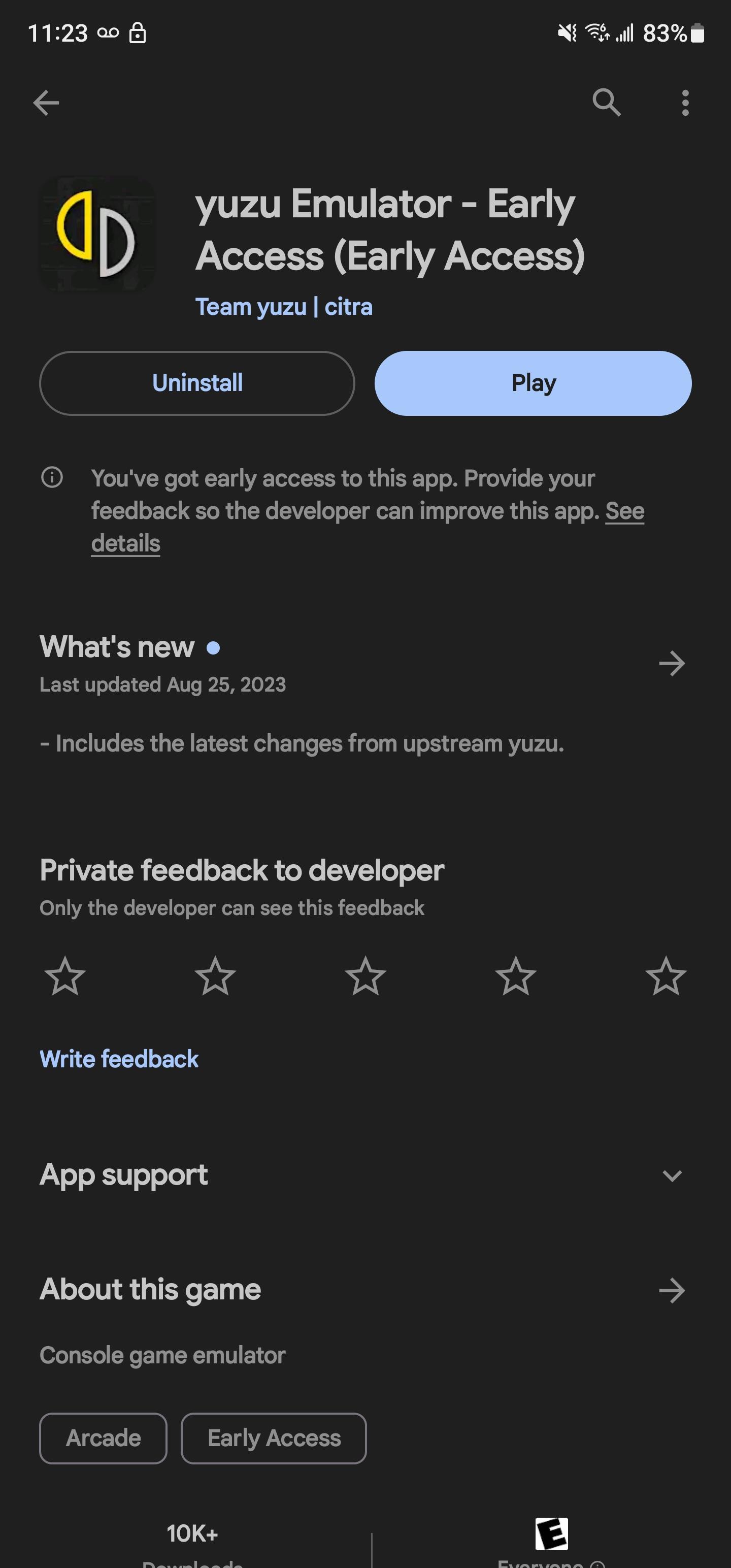This screenshot has width=731, height=1568.
Task: Open What's new arrow
Action: (672, 663)
